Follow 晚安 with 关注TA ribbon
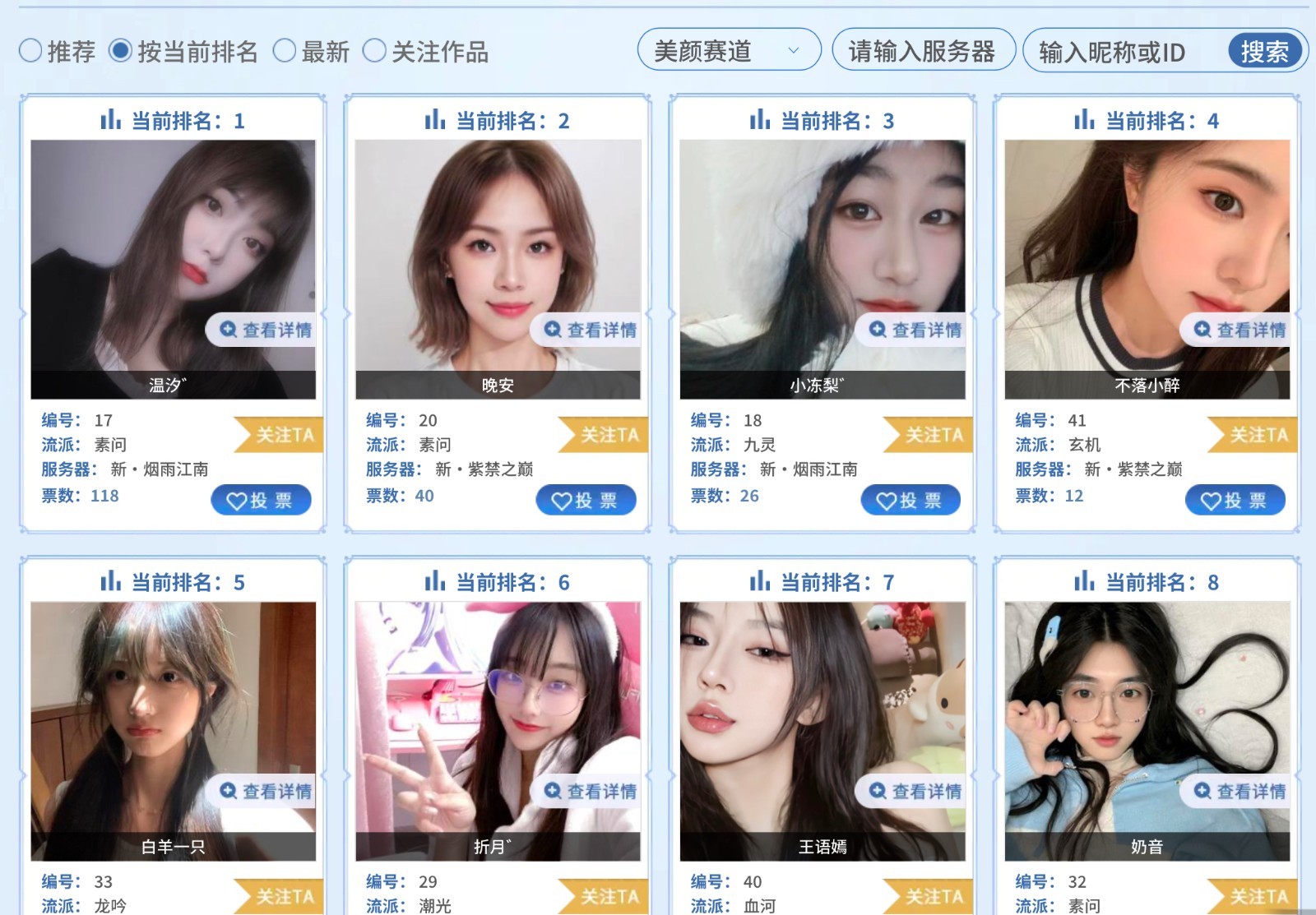The height and width of the screenshot is (915, 1316). 608,435
